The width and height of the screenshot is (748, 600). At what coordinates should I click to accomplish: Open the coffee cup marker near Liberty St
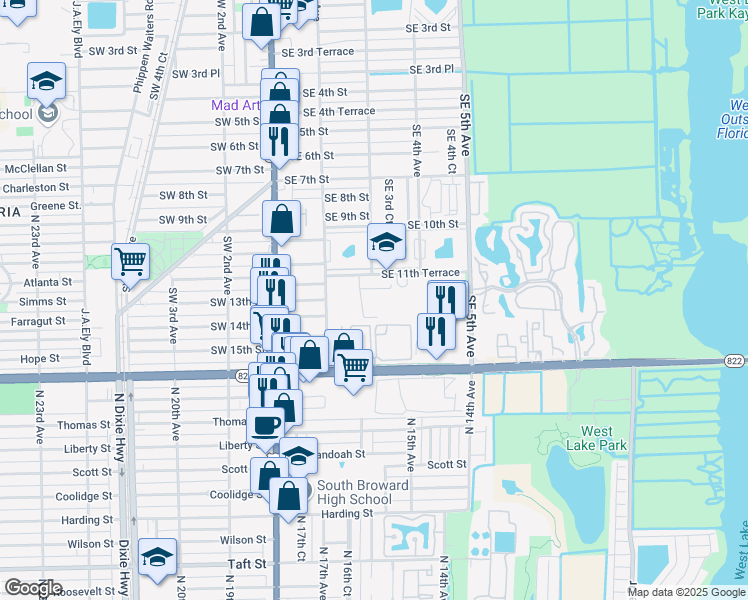[x=265, y=424]
